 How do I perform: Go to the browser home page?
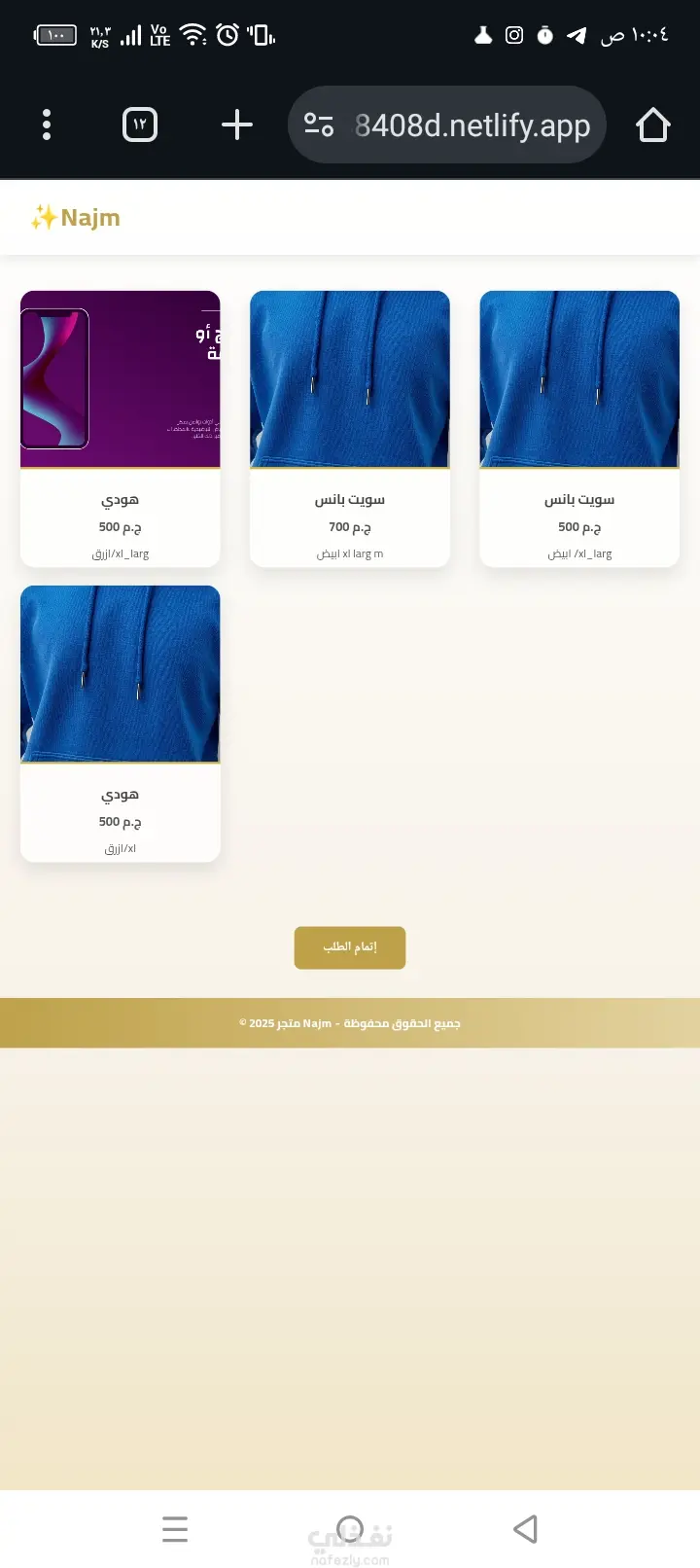(652, 125)
